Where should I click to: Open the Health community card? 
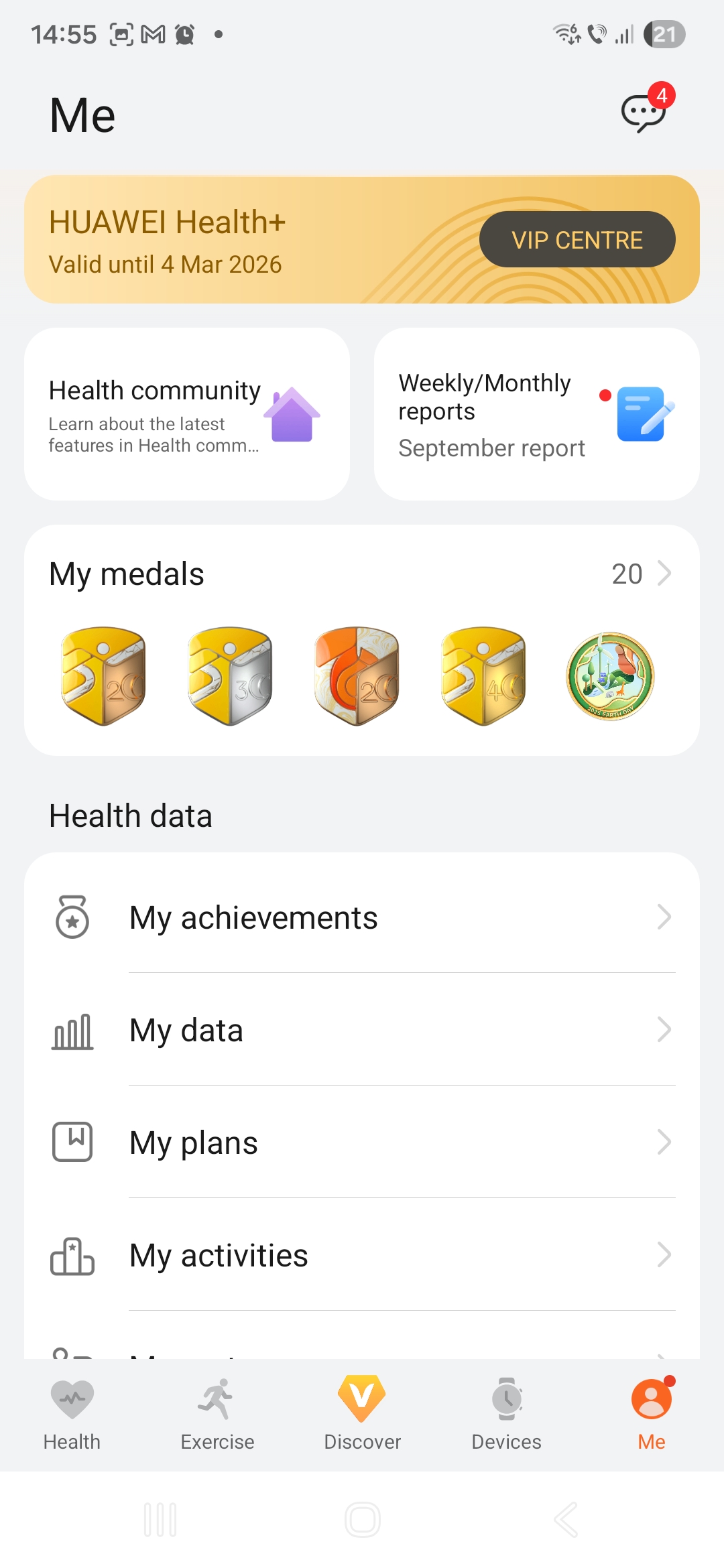coord(186,414)
